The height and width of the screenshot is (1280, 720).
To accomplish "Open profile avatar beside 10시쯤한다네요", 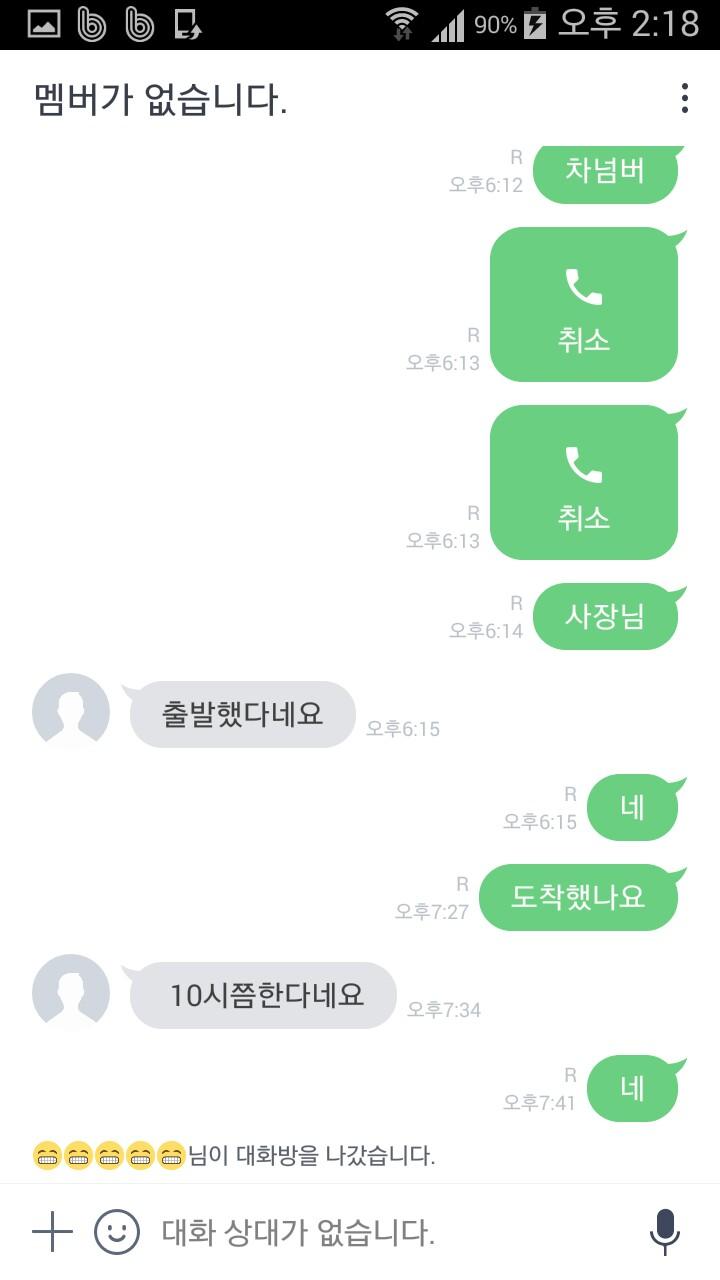I will coord(70,992).
